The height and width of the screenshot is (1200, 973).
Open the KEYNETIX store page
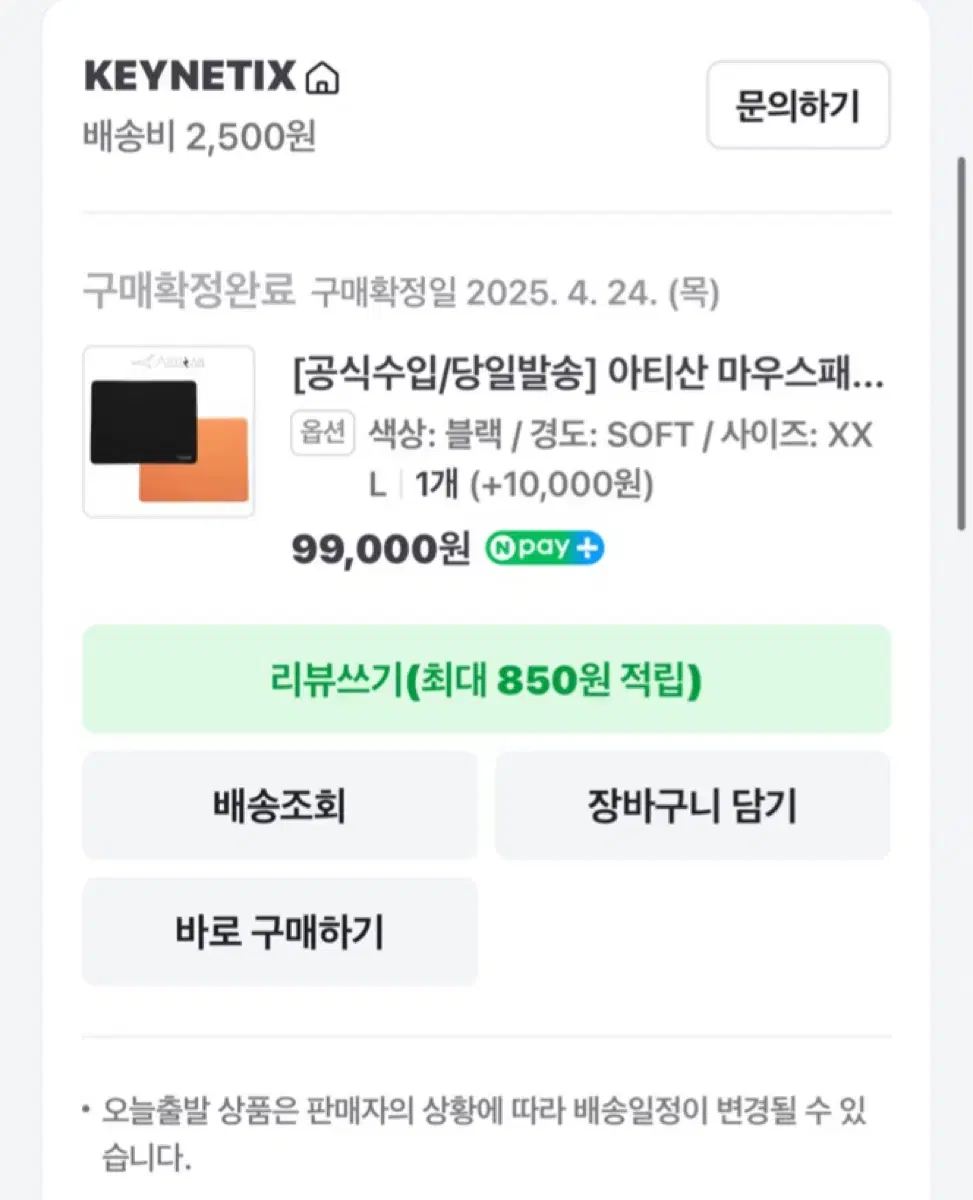coord(180,76)
